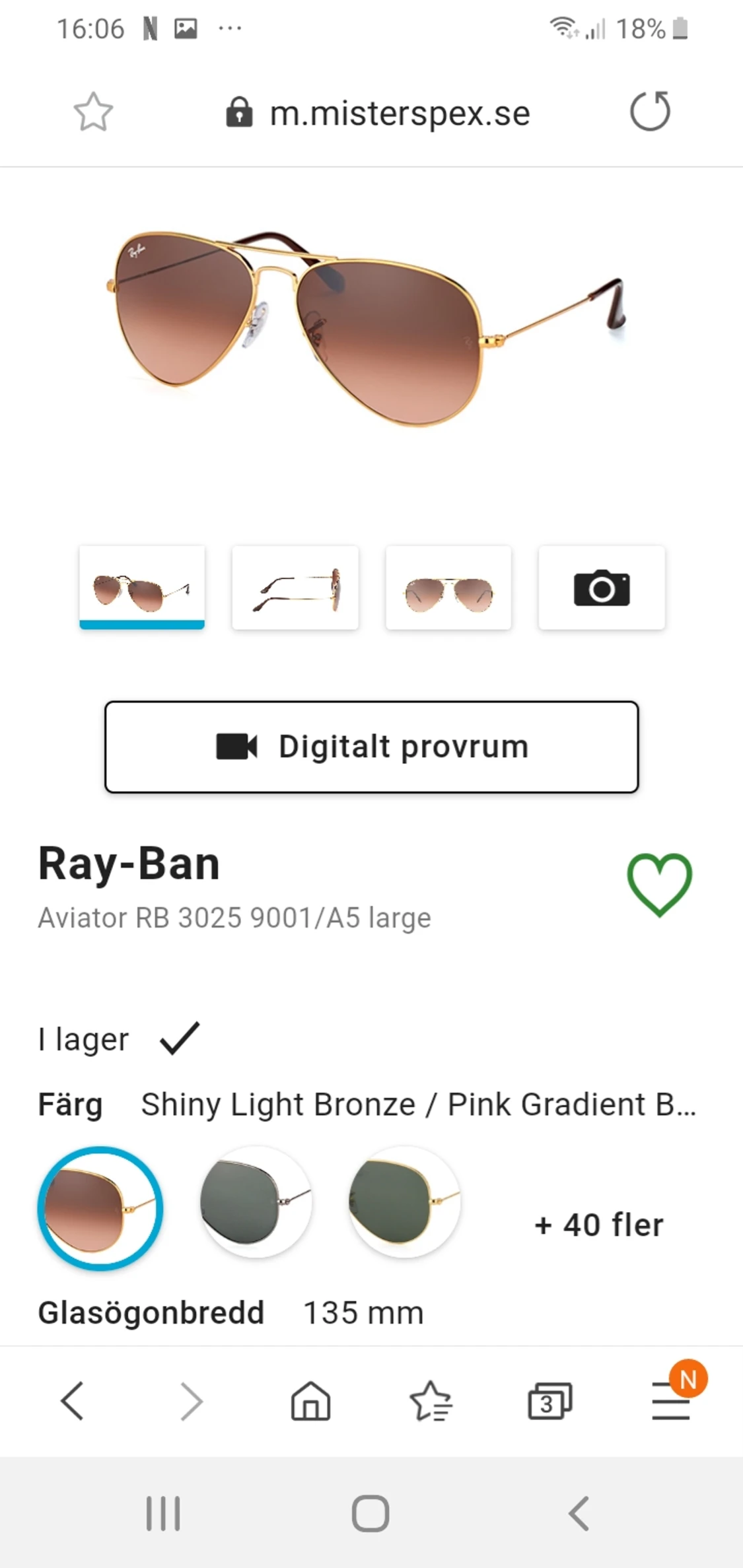Screen dimensions: 743x1568
Task: Choose the gold-framed green lens color swatch
Action: tap(404, 1202)
